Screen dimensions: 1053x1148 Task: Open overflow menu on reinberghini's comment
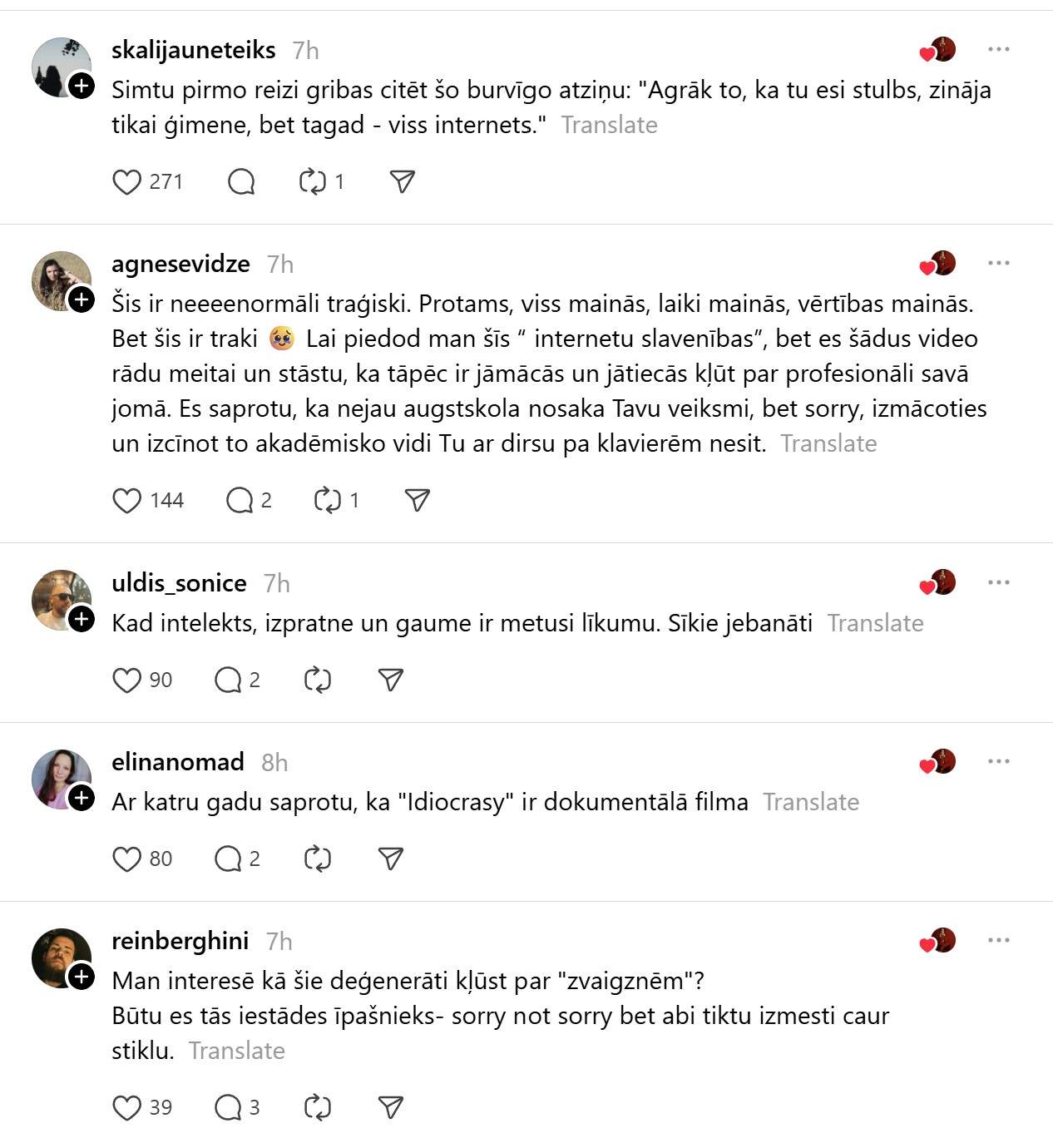(x=998, y=940)
